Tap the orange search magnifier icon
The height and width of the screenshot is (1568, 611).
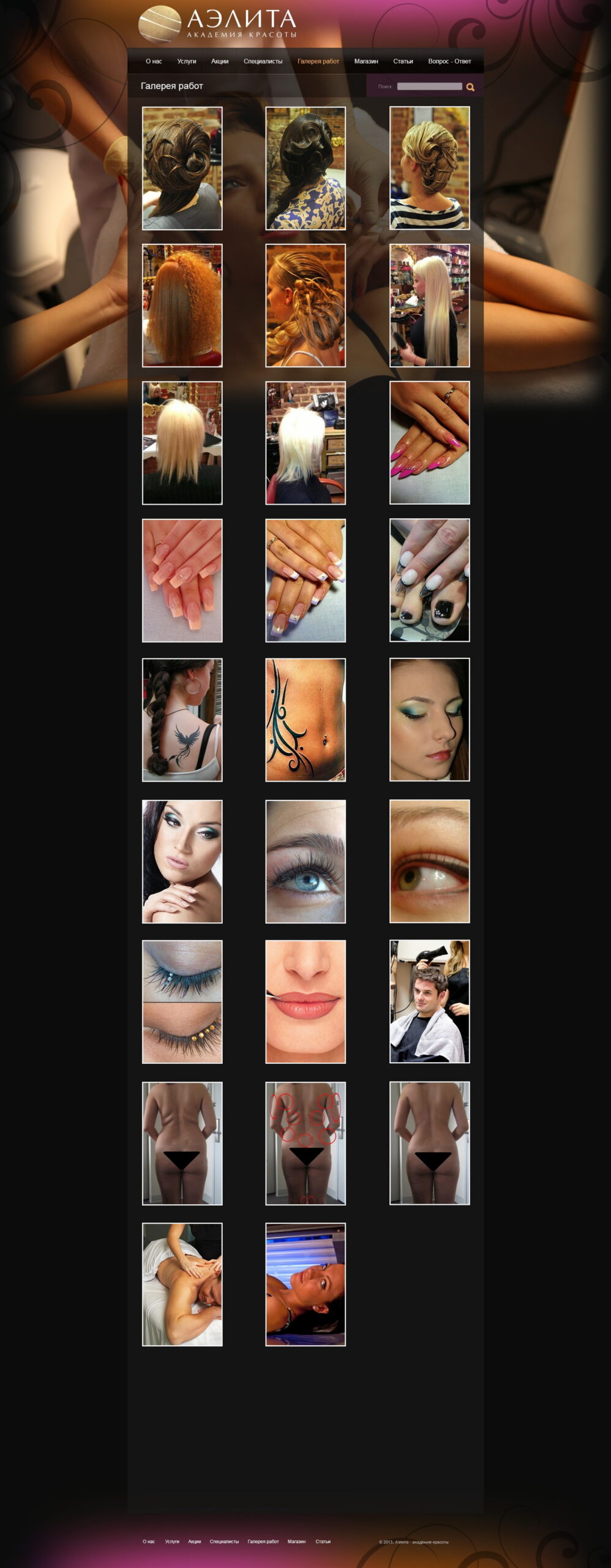470,87
